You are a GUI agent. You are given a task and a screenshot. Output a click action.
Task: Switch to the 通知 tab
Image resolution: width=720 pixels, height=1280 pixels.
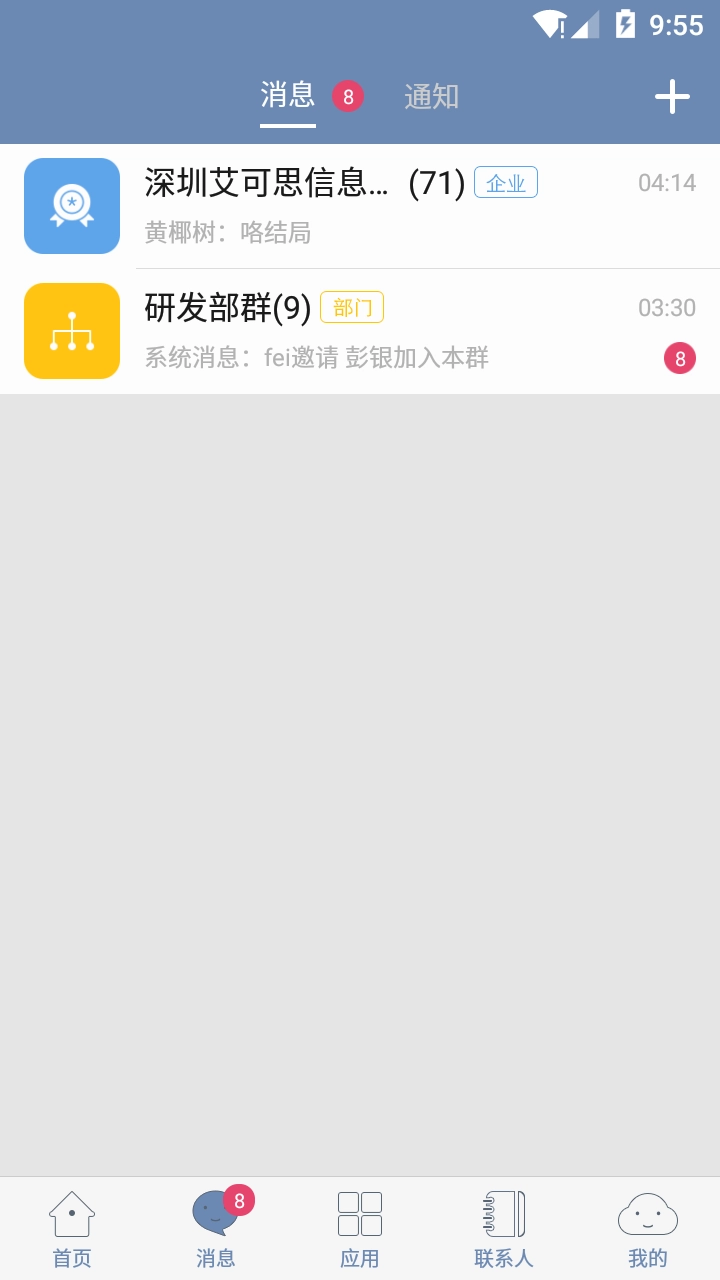pyautogui.click(x=430, y=97)
